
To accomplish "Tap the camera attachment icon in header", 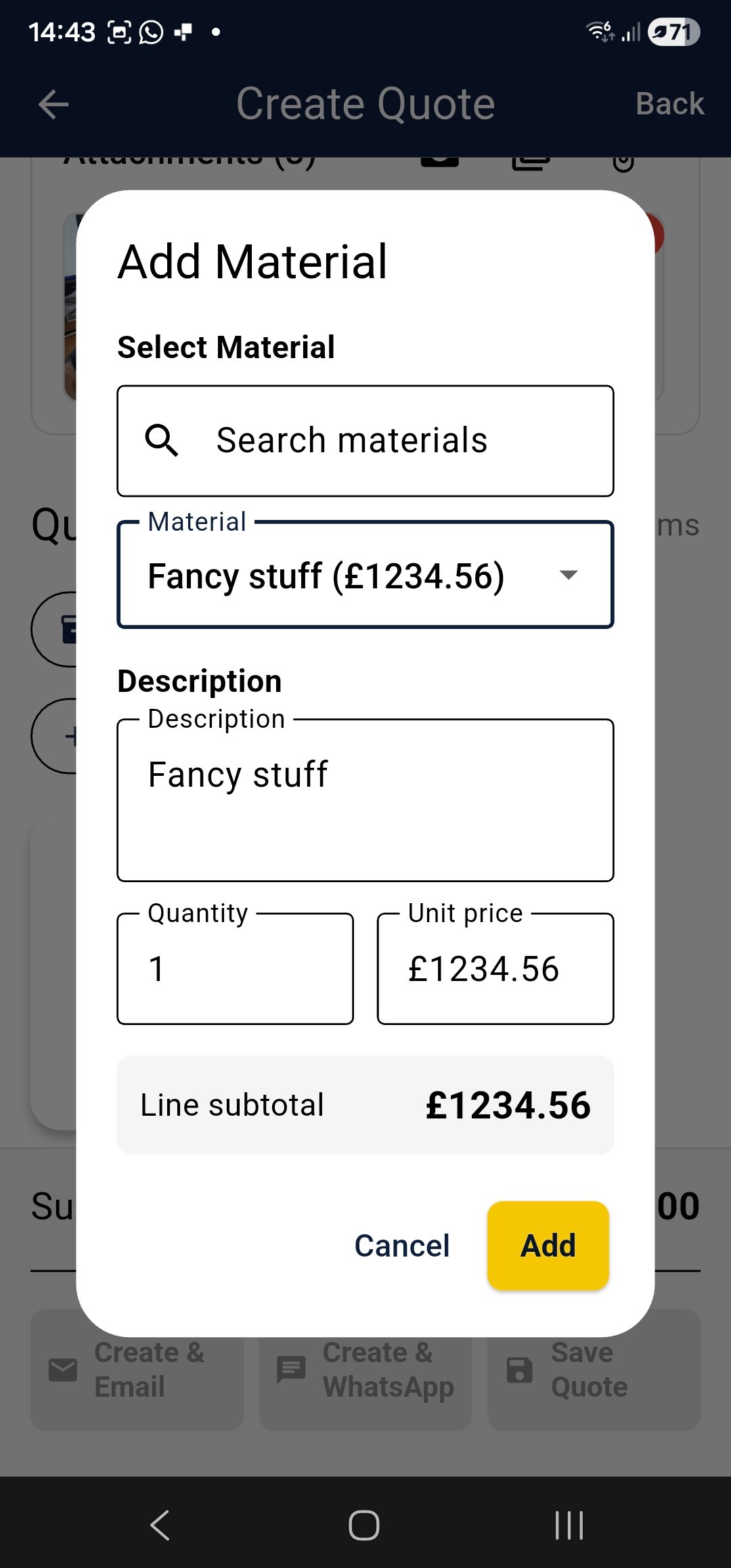I will [x=439, y=159].
